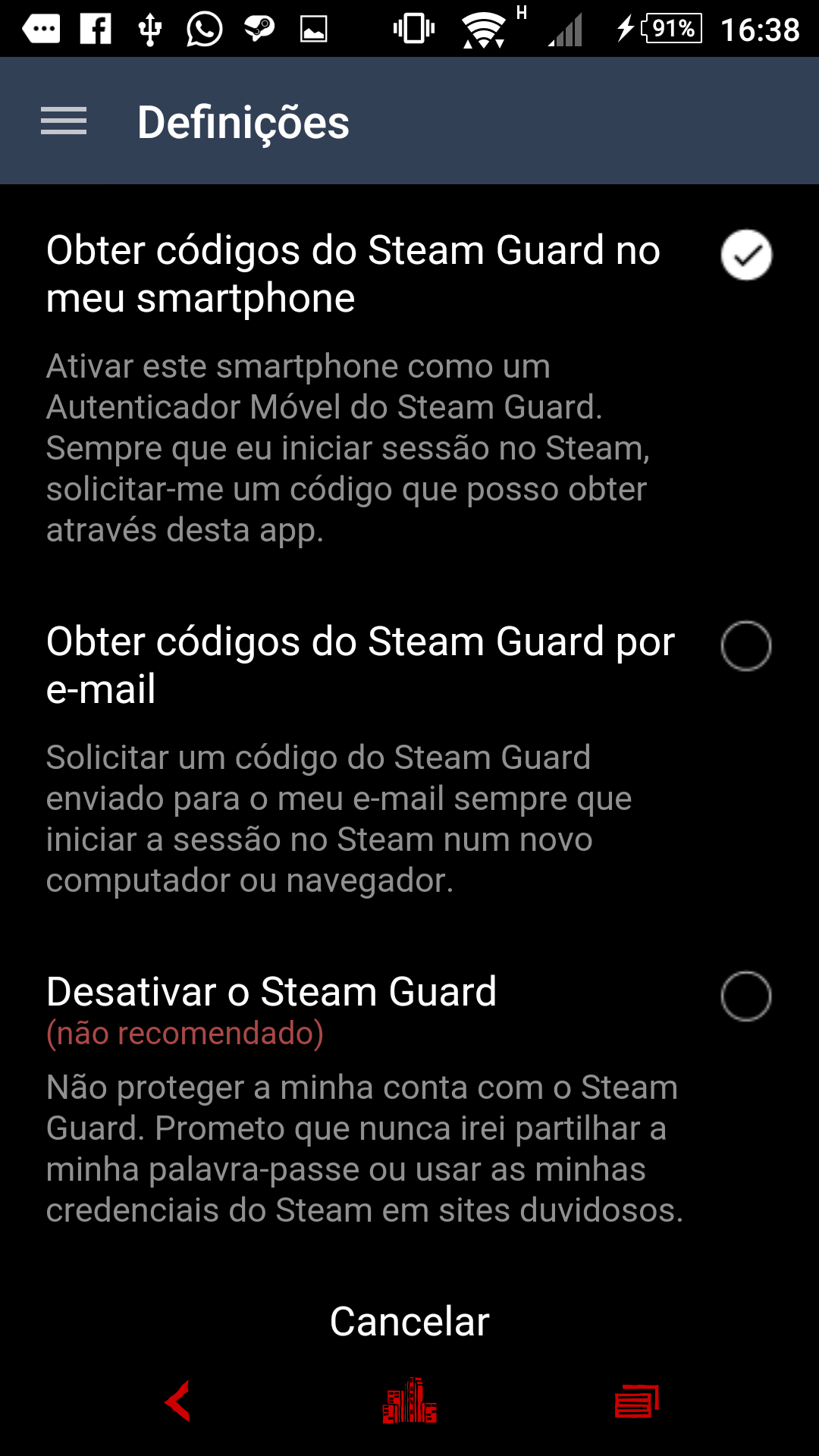Viewport: 819px width, 1456px height.
Task: Open the hamburger drawer menu
Action: 64,121
